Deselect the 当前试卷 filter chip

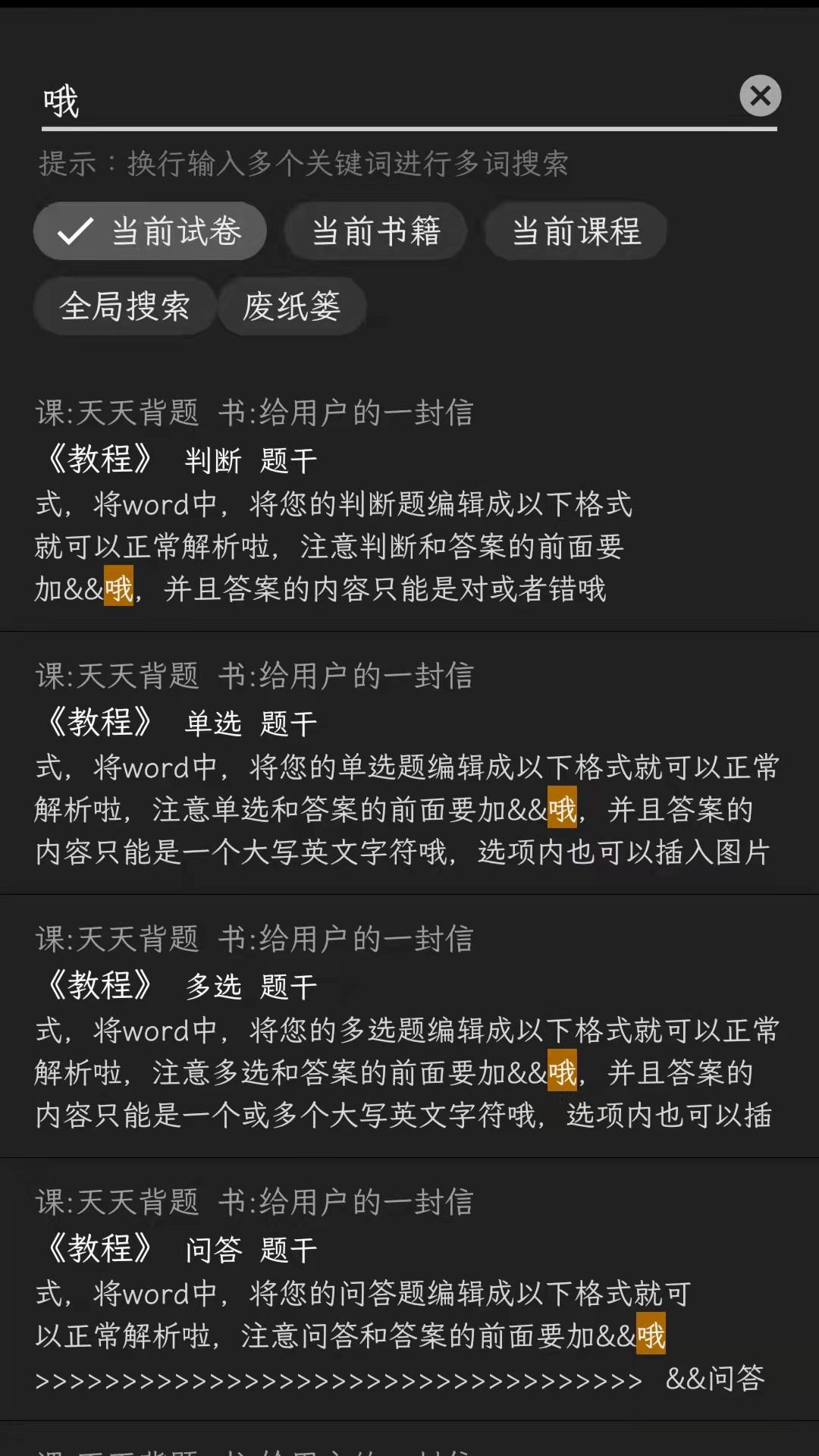(150, 231)
